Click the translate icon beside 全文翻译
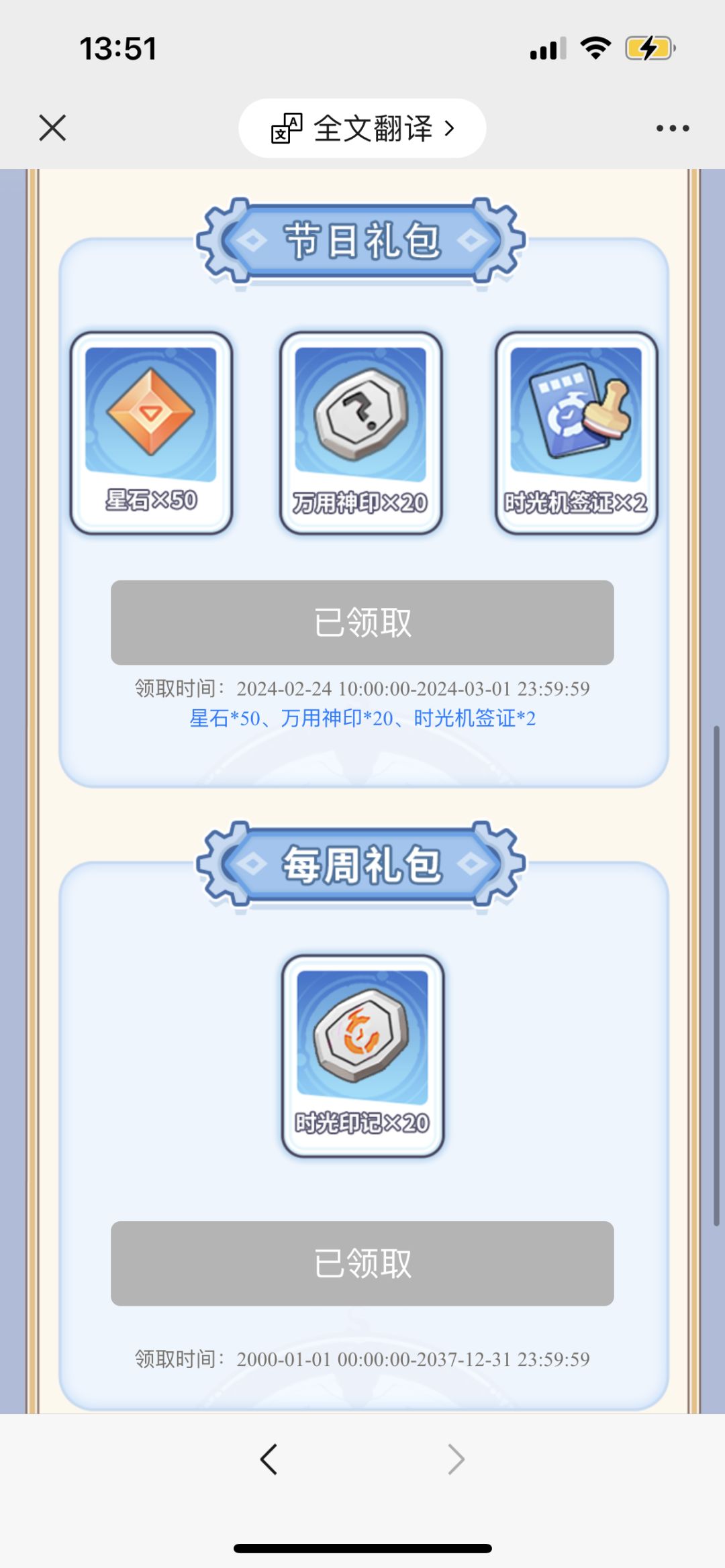Screen dimensions: 725x1568 [x=285, y=127]
